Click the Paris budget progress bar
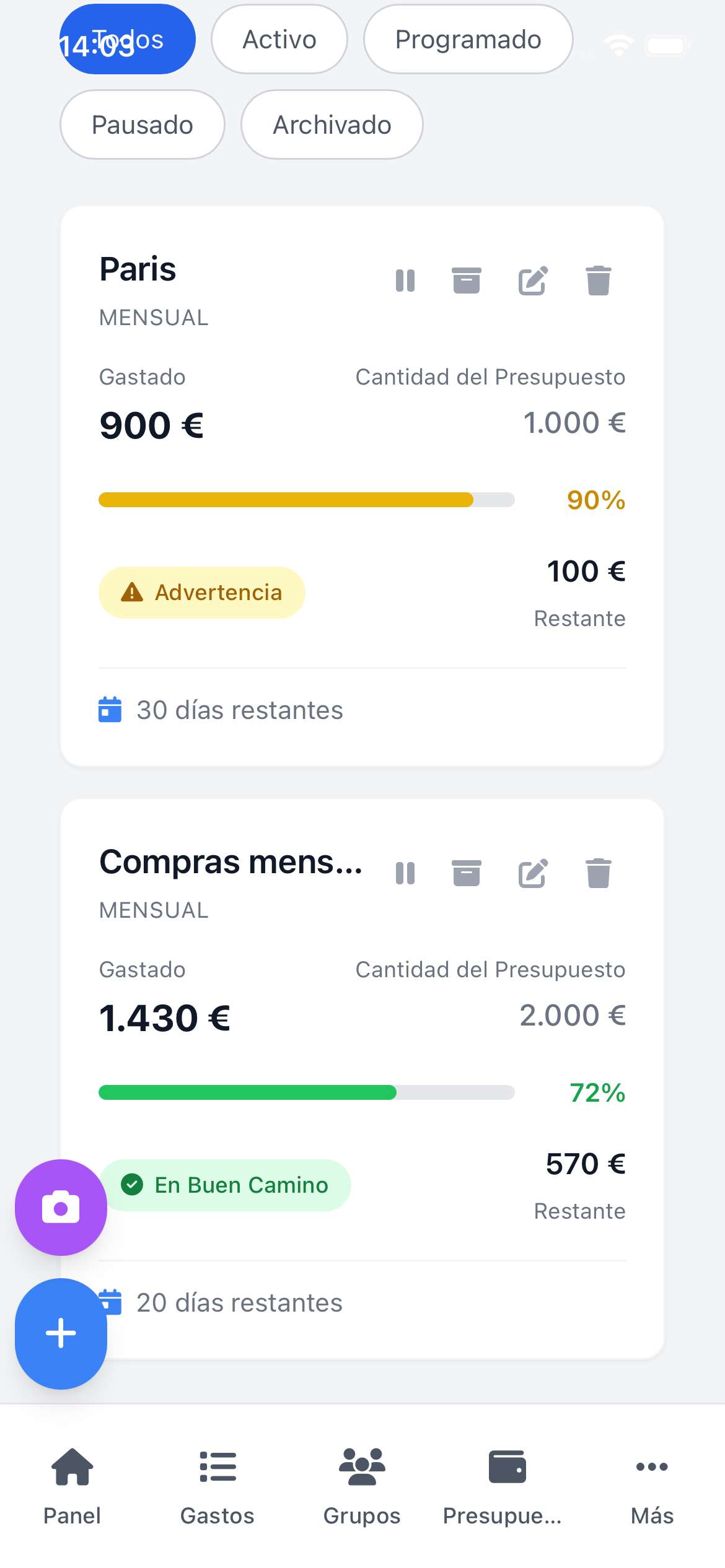 [x=307, y=500]
